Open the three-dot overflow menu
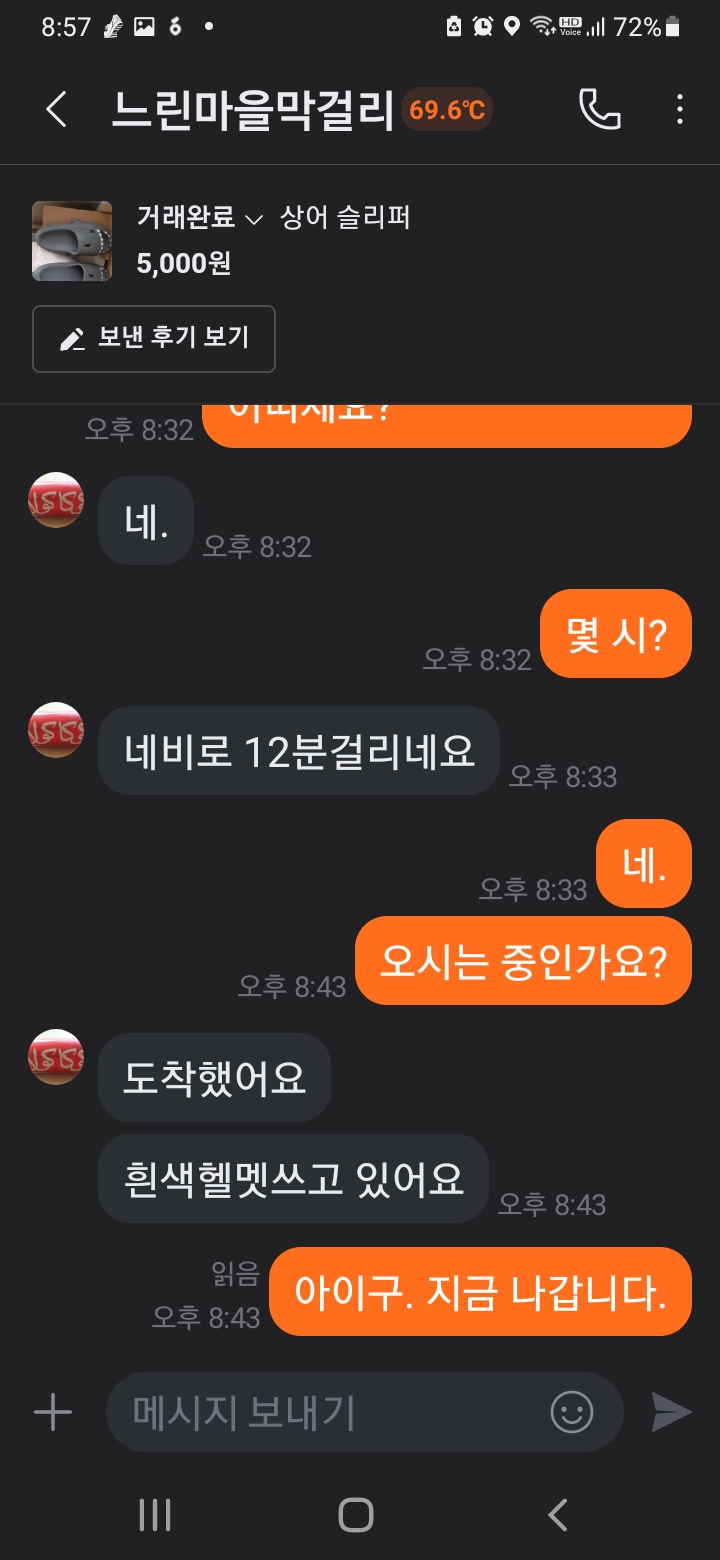This screenshot has width=720, height=1560. 679,110
